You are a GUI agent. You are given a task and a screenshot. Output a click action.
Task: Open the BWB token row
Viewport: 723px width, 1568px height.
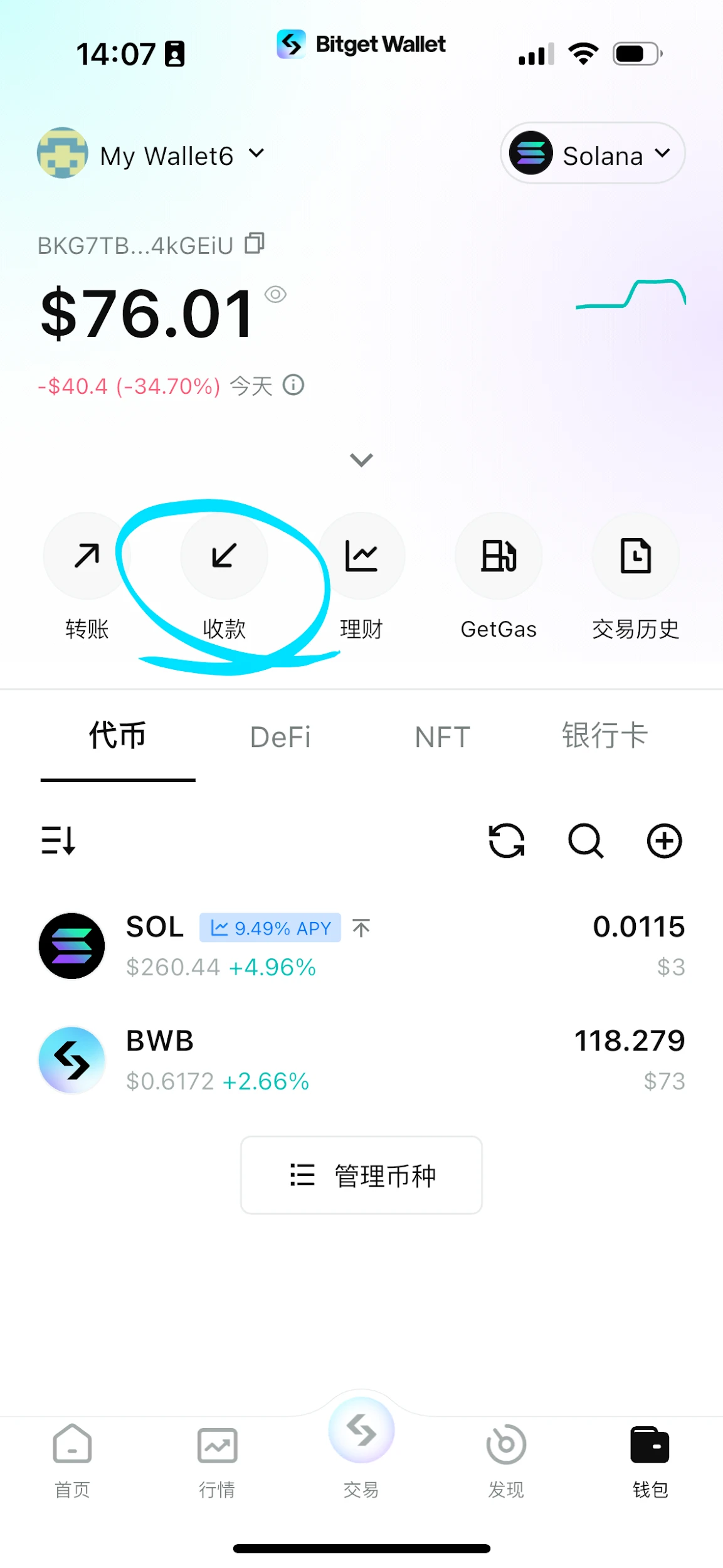[x=361, y=1060]
